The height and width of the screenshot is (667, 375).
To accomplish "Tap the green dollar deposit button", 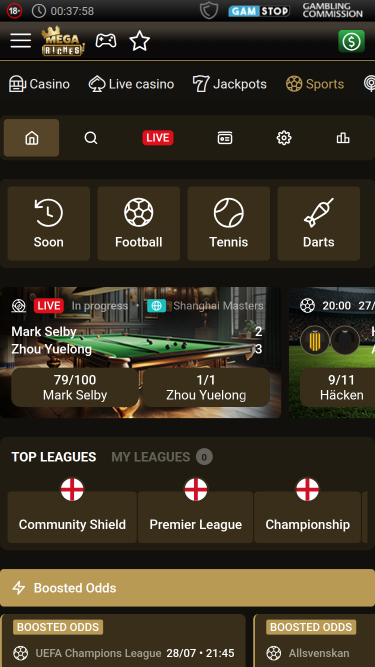I will click(351, 41).
